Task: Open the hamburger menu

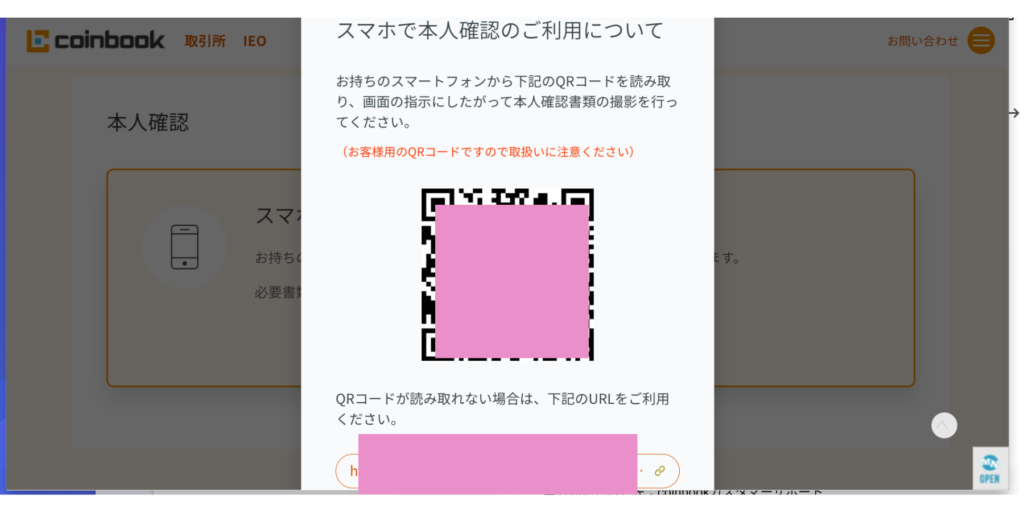Action: pyautogui.click(x=981, y=41)
